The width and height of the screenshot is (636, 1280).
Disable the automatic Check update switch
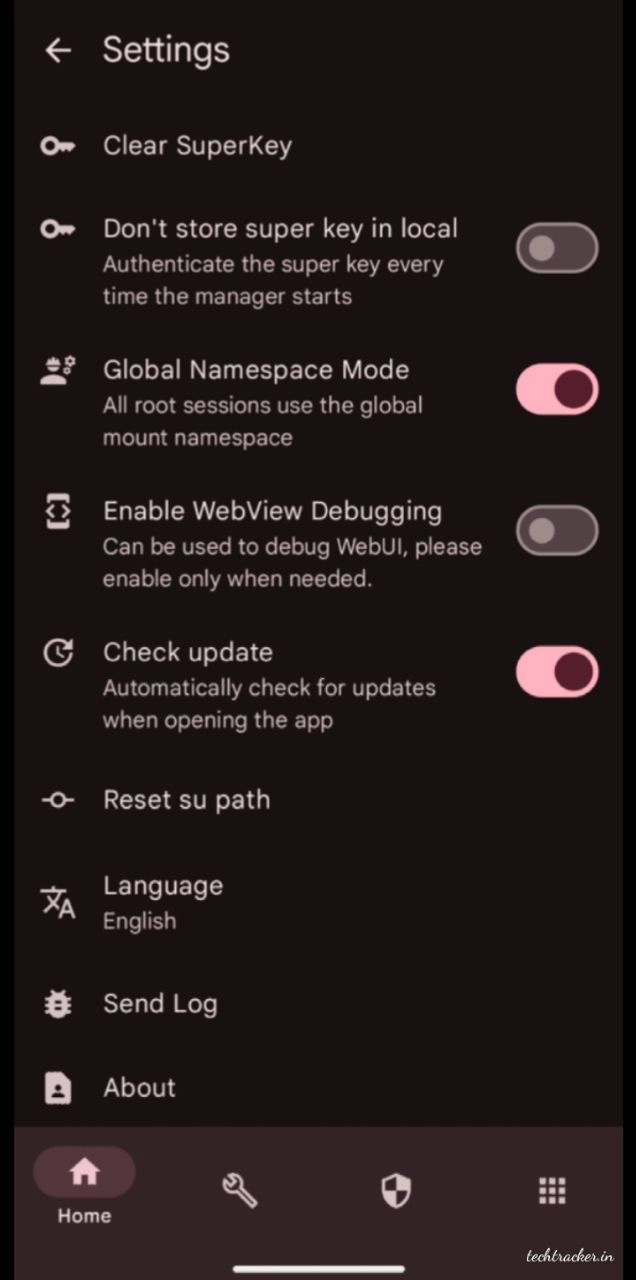557,671
